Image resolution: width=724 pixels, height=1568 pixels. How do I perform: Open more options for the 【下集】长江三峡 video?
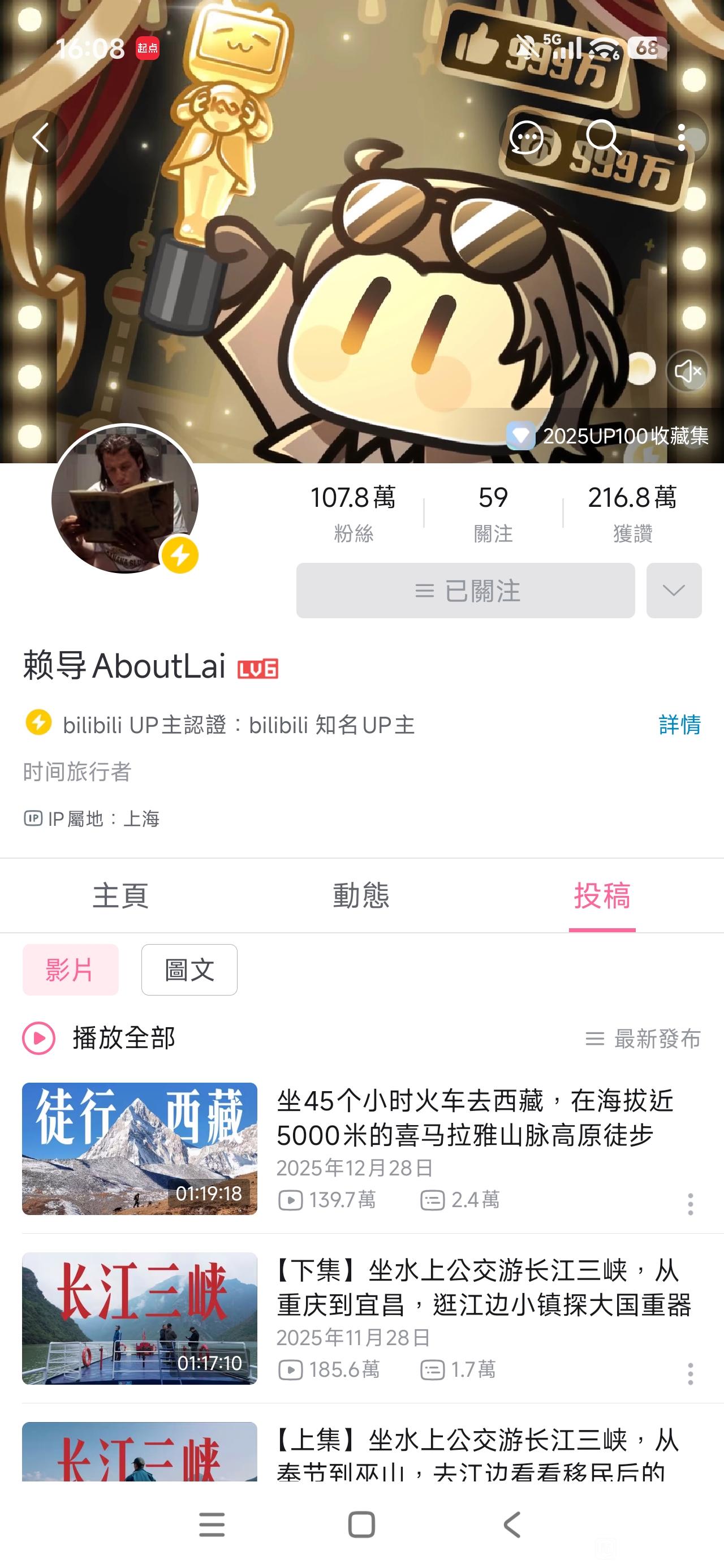(x=690, y=1374)
